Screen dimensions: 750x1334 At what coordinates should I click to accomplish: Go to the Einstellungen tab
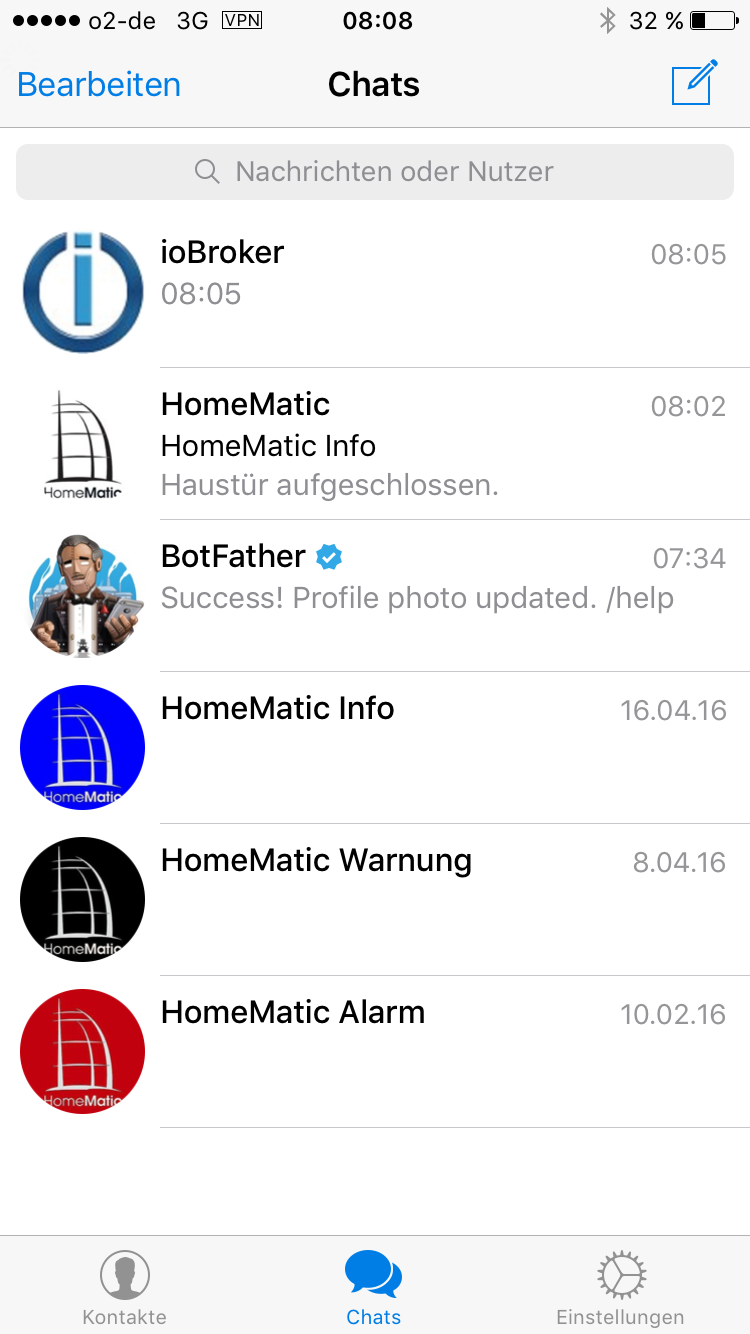(x=620, y=1288)
